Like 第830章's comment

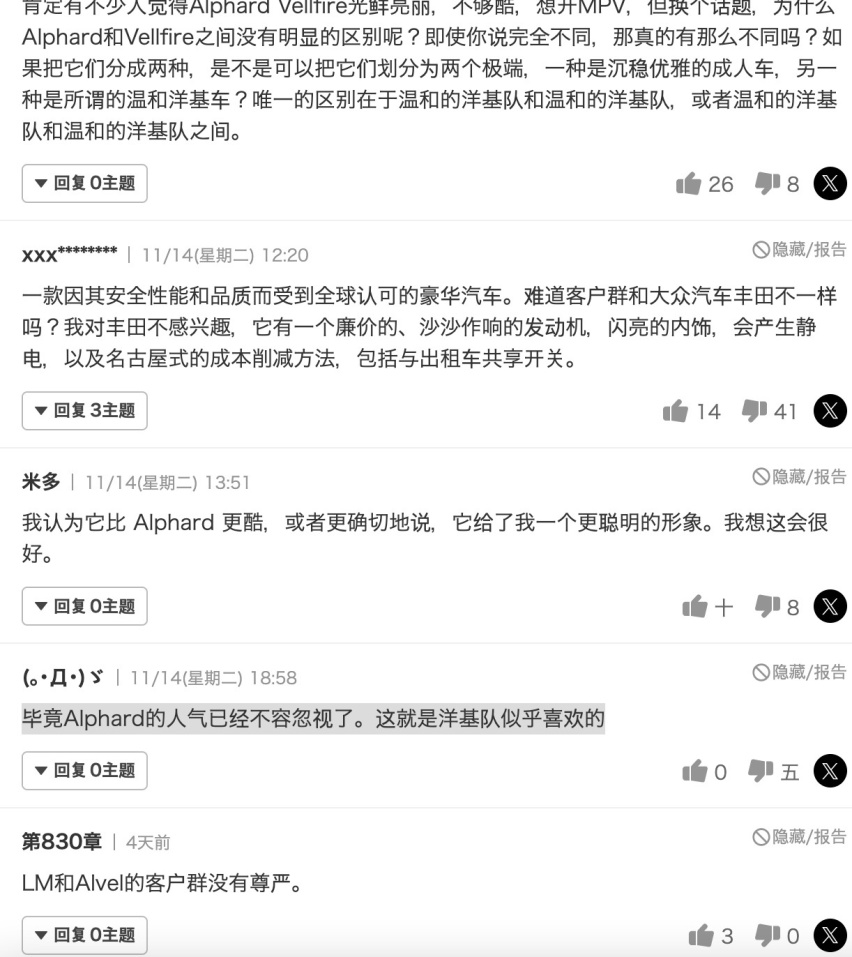(x=701, y=935)
